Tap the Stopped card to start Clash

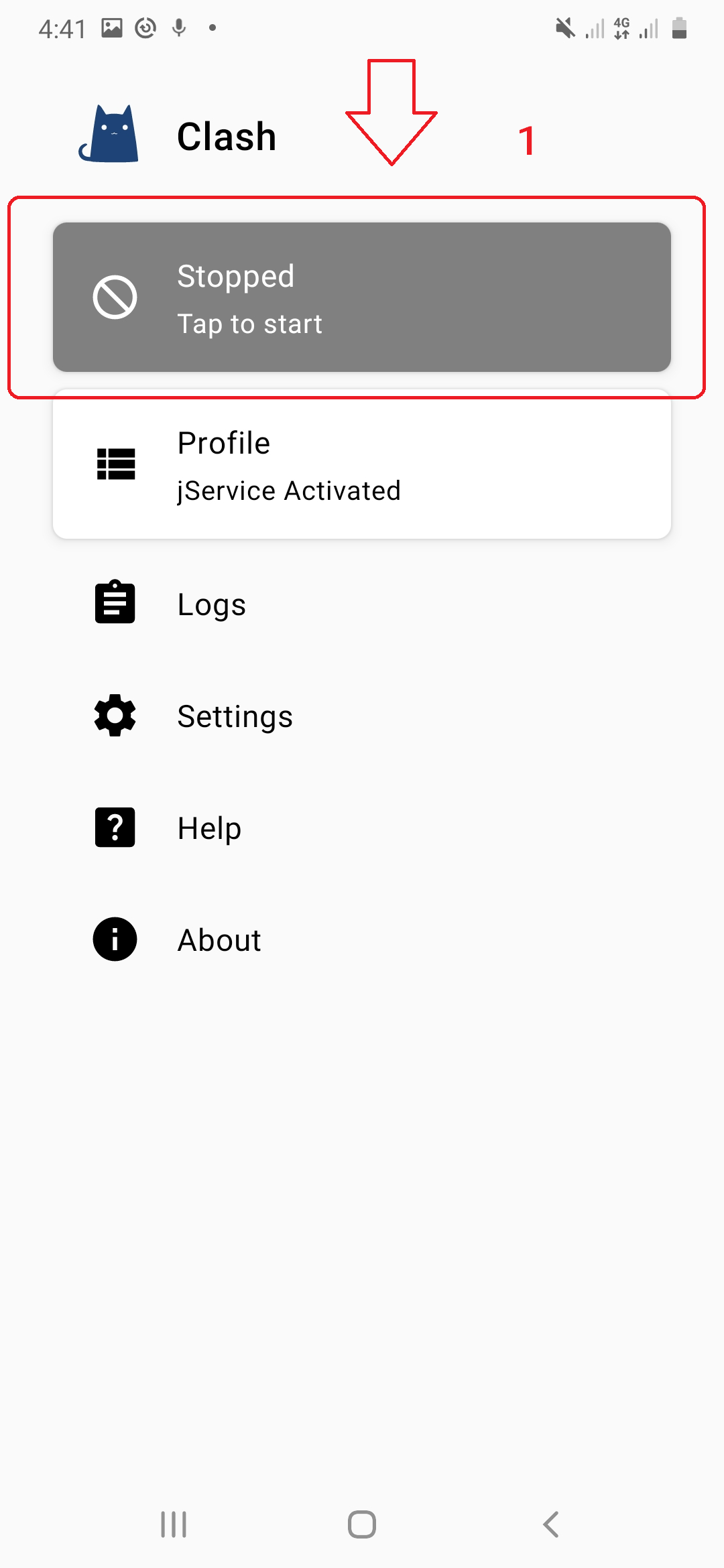coord(362,298)
